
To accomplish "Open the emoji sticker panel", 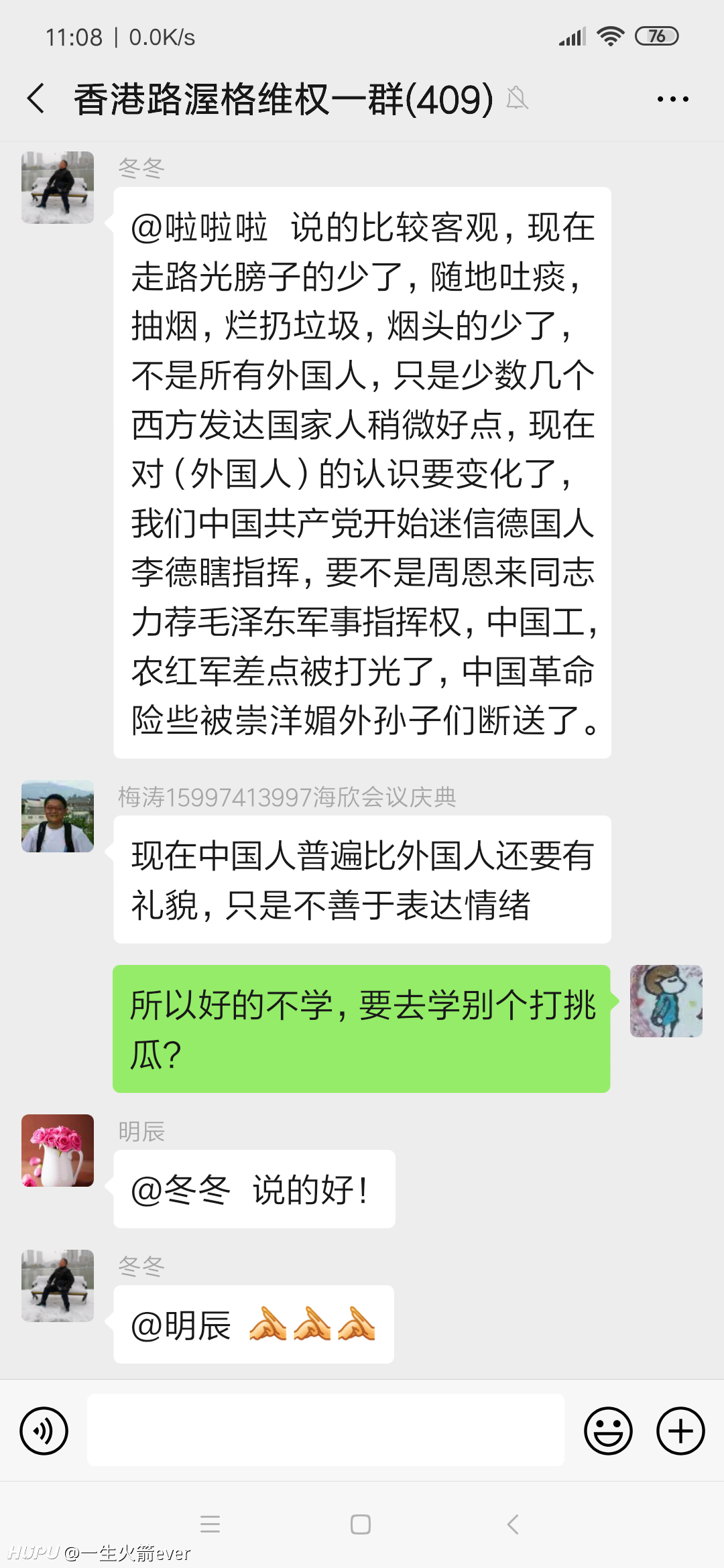I will 608,1431.
